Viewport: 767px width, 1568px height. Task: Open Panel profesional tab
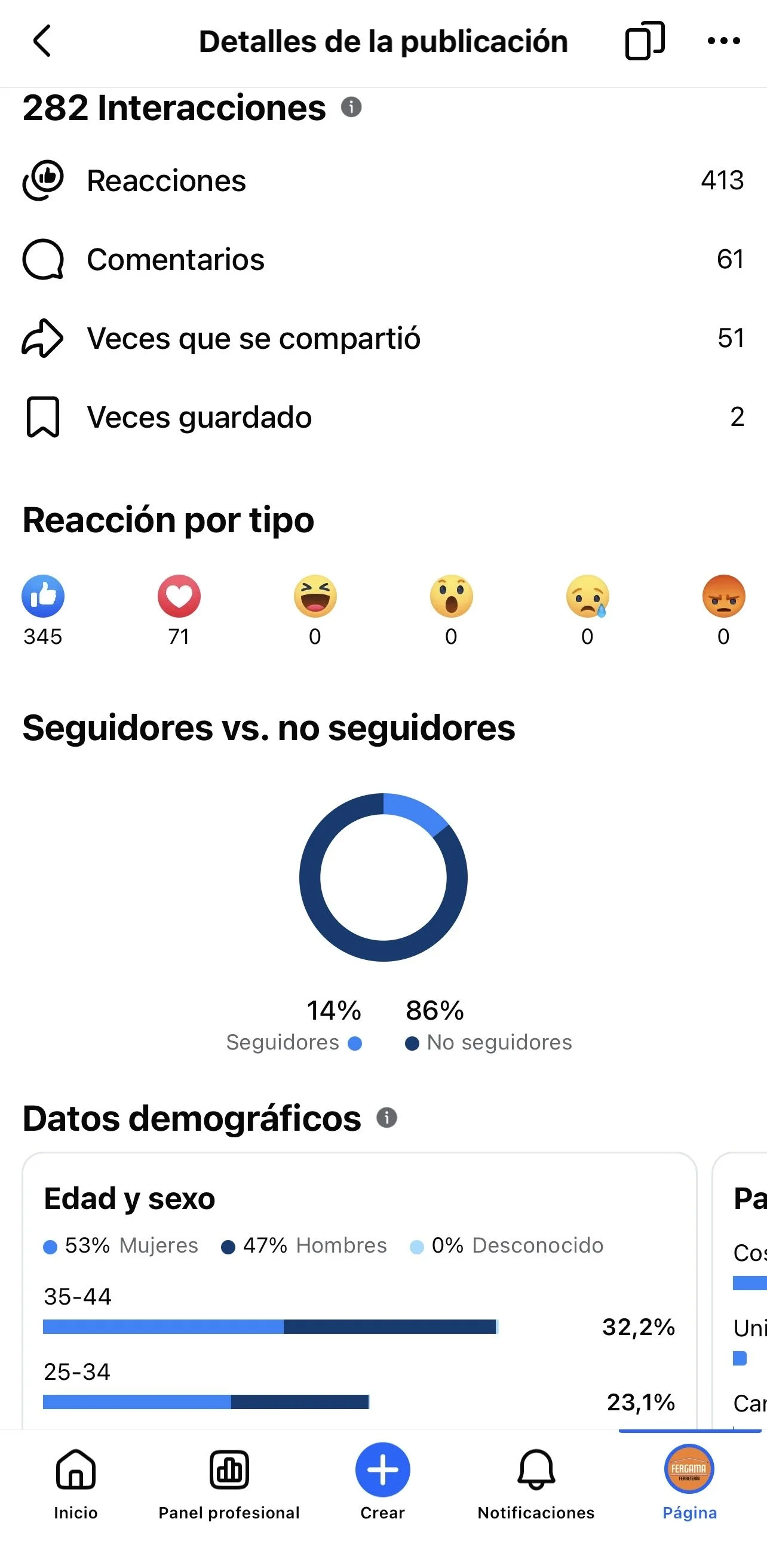(229, 1484)
